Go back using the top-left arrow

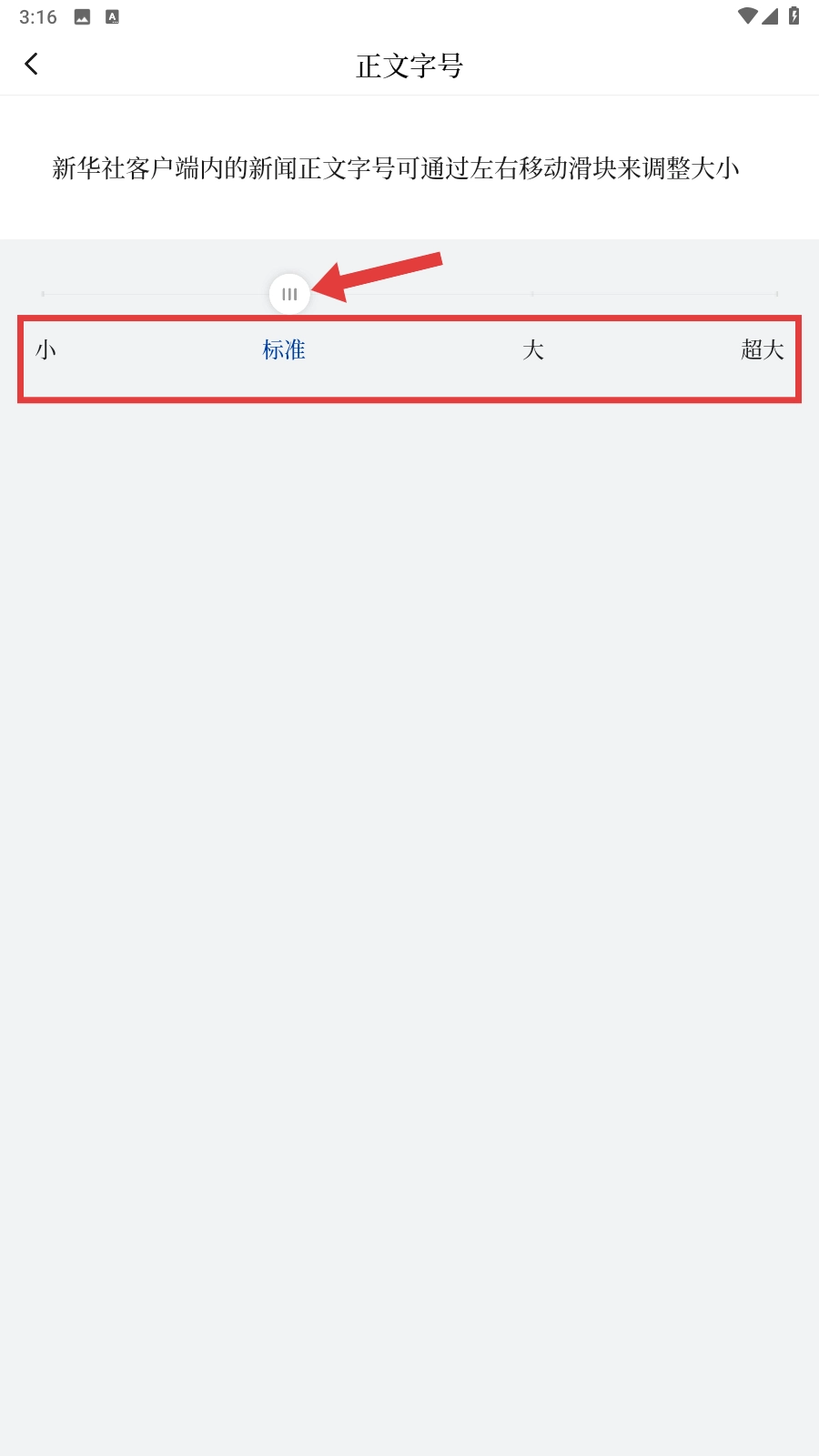coord(32,64)
